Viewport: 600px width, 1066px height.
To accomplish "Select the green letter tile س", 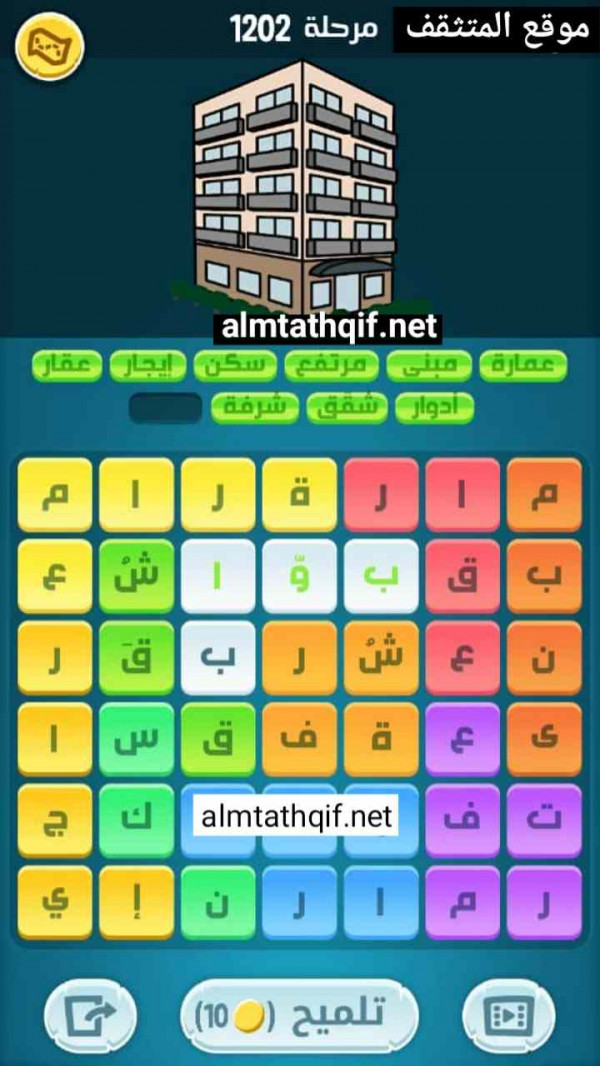I will point(136,740).
